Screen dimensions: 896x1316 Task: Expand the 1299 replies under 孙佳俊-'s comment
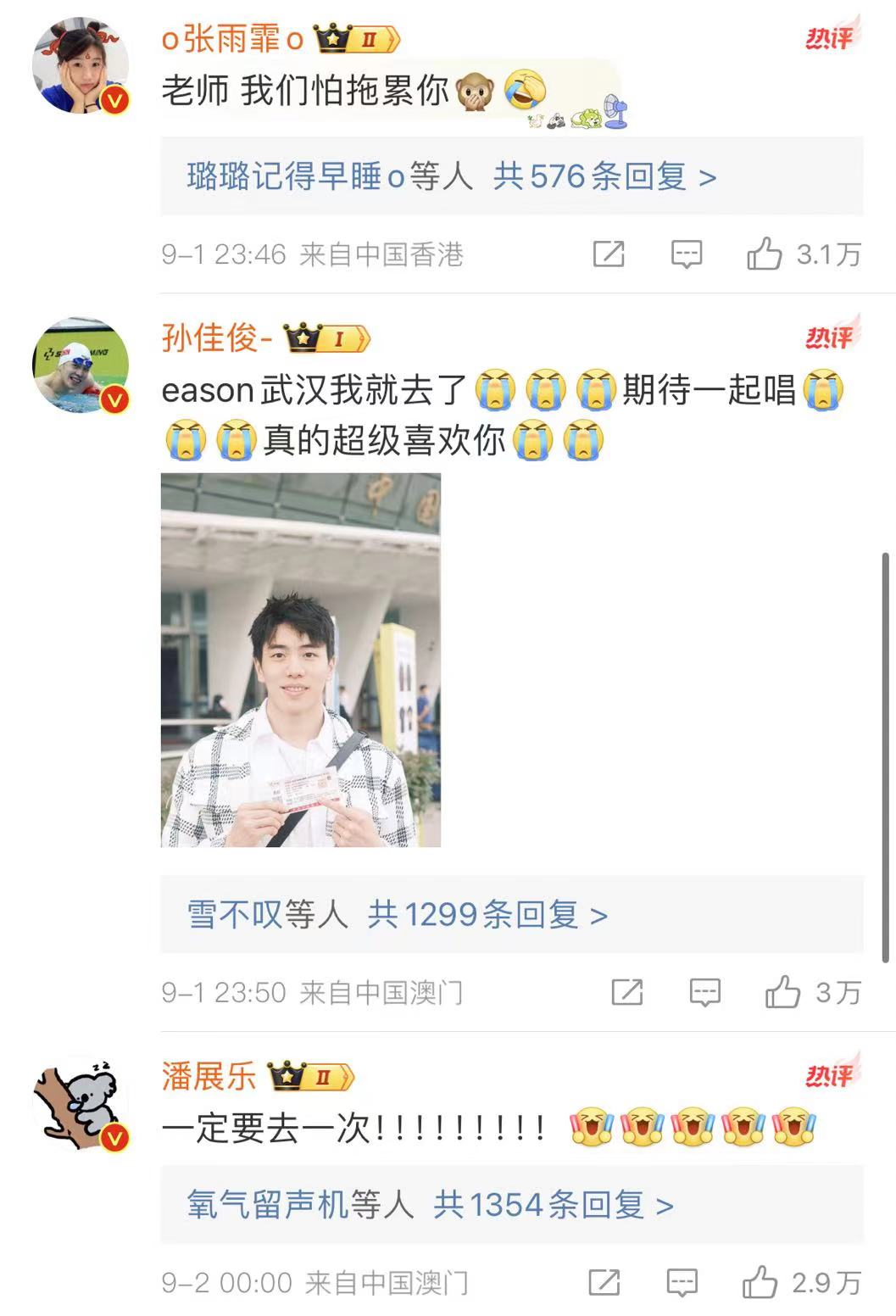pyautogui.click(x=397, y=915)
